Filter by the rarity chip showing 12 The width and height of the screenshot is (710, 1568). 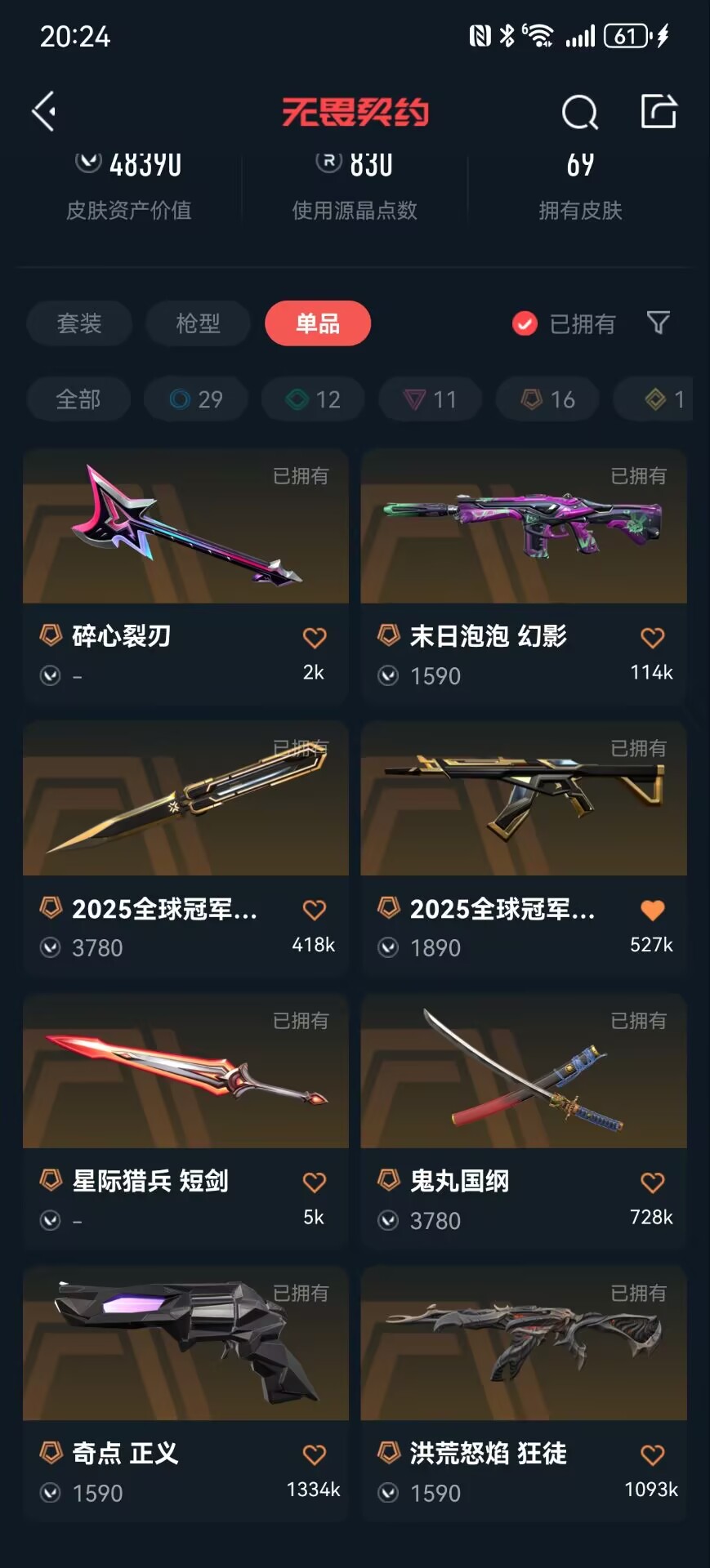coord(313,399)
